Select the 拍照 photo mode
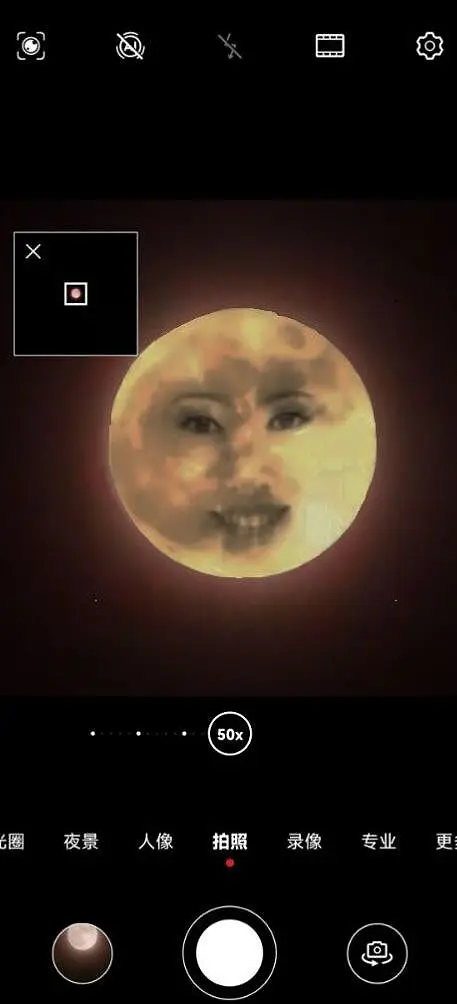This screenshot has width=457, height=1004. [x=230, y=841]
